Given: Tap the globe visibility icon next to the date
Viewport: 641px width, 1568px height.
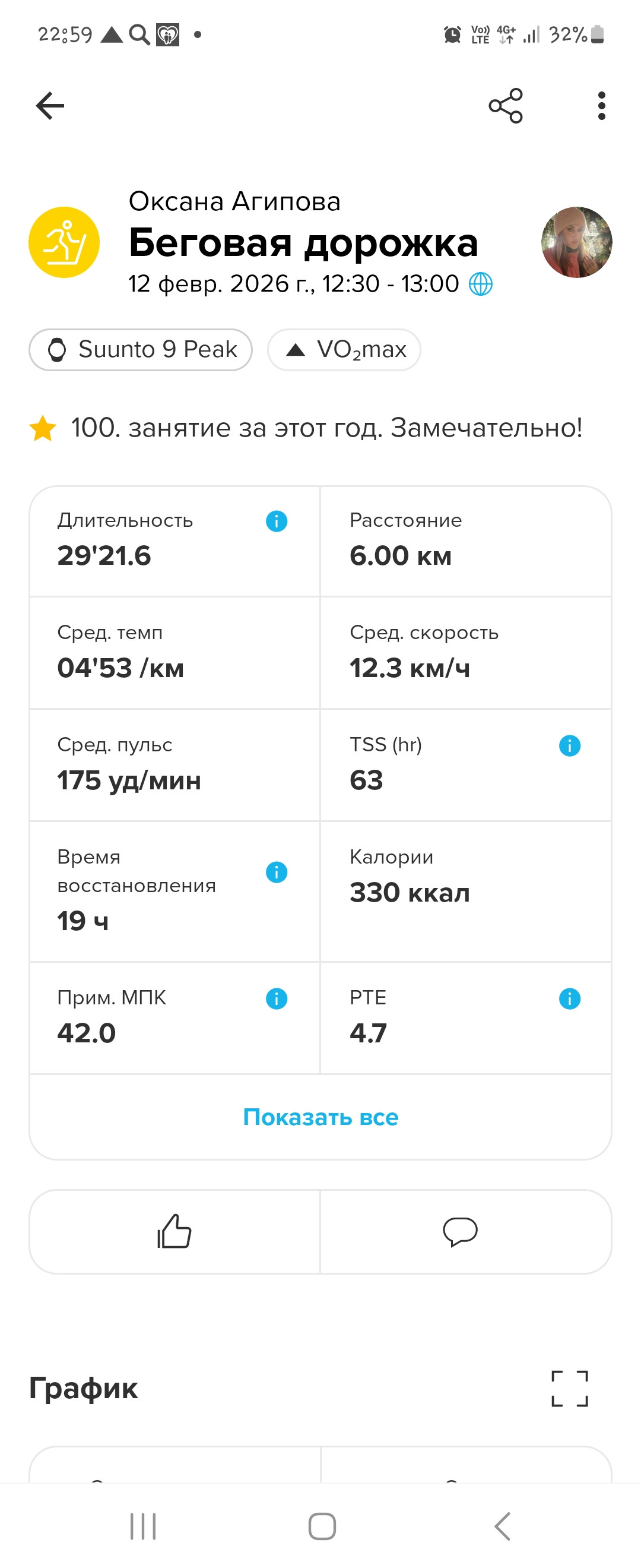Looking at the screenshot, I should coord(480,284).
